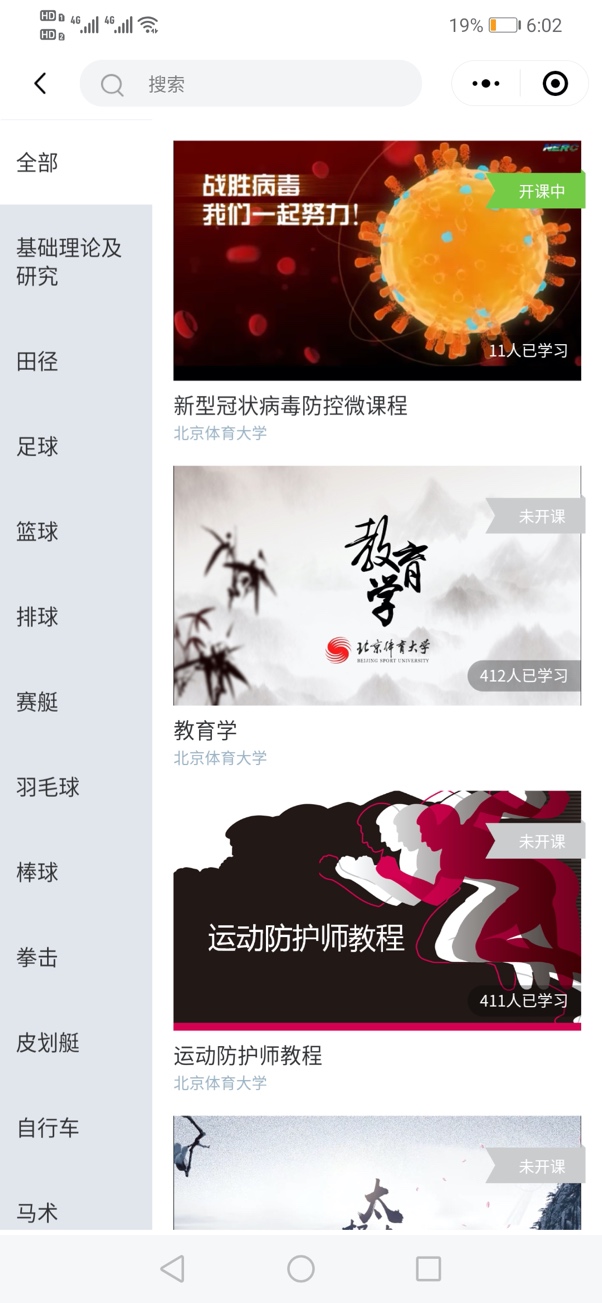Select the 全部 category
Viewport: 602px width, 1303px height.
coord(38,163)
